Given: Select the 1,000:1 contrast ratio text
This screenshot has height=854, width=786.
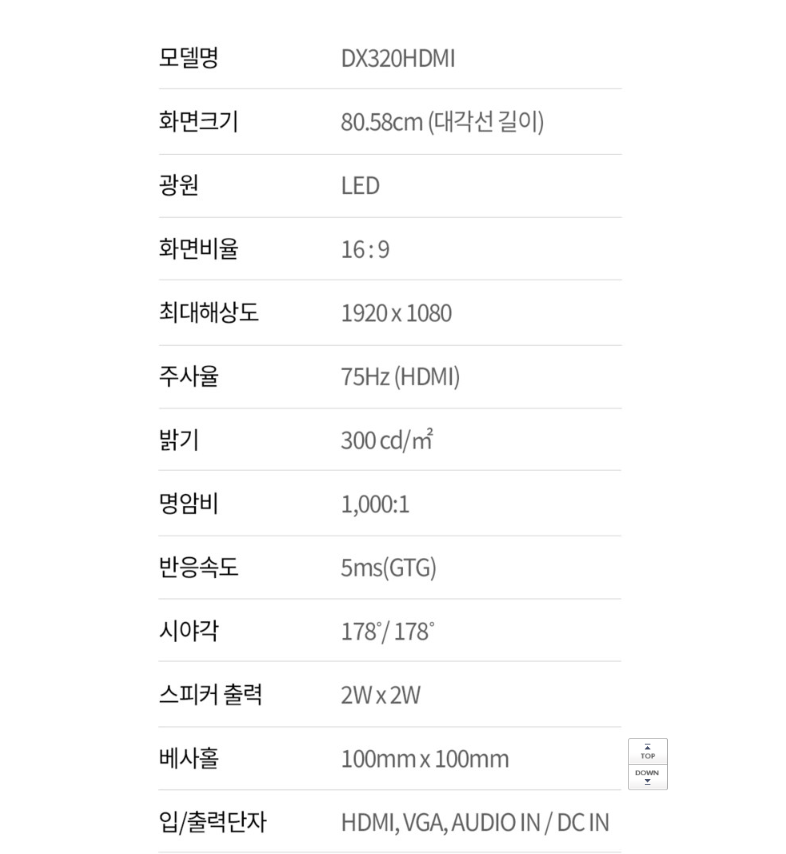Looking at the screenshot, I should (x=378, y=504).
